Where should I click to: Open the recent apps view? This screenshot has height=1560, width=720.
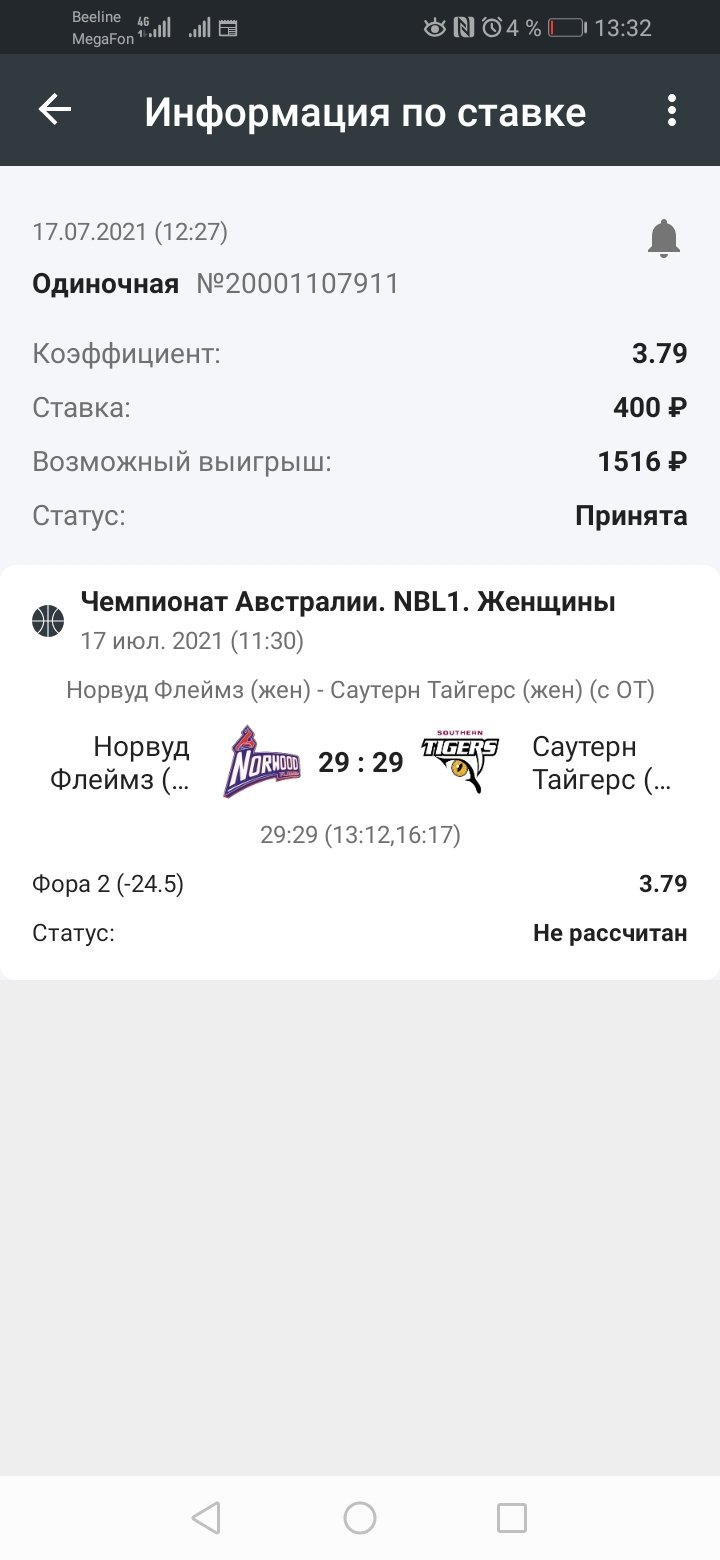pyautogui.click(x=512, y=1518)
